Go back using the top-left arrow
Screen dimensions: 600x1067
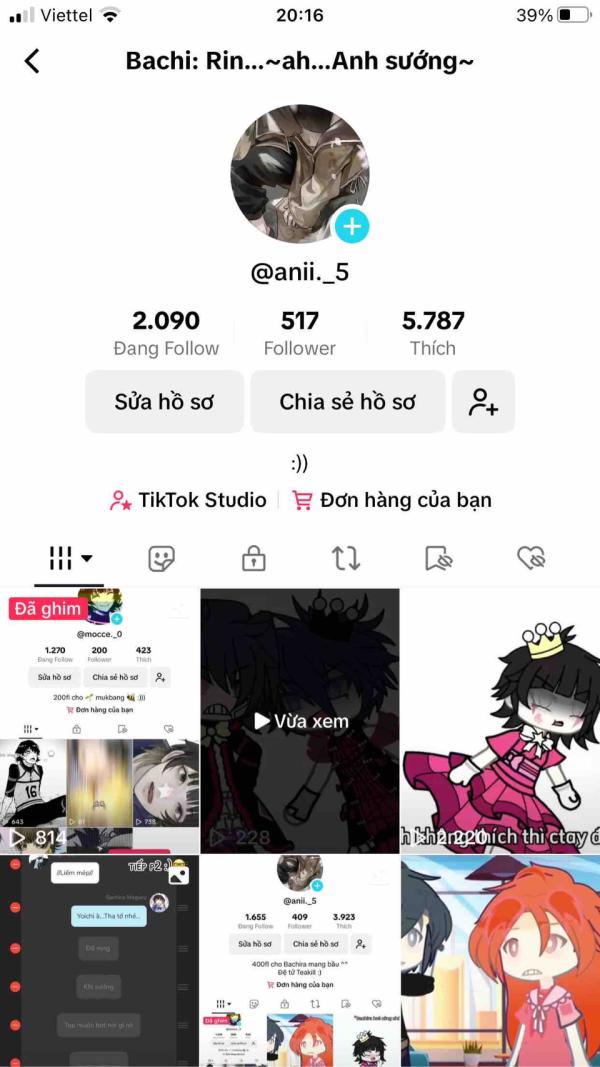pyautogui.click(x=32, y=61)
